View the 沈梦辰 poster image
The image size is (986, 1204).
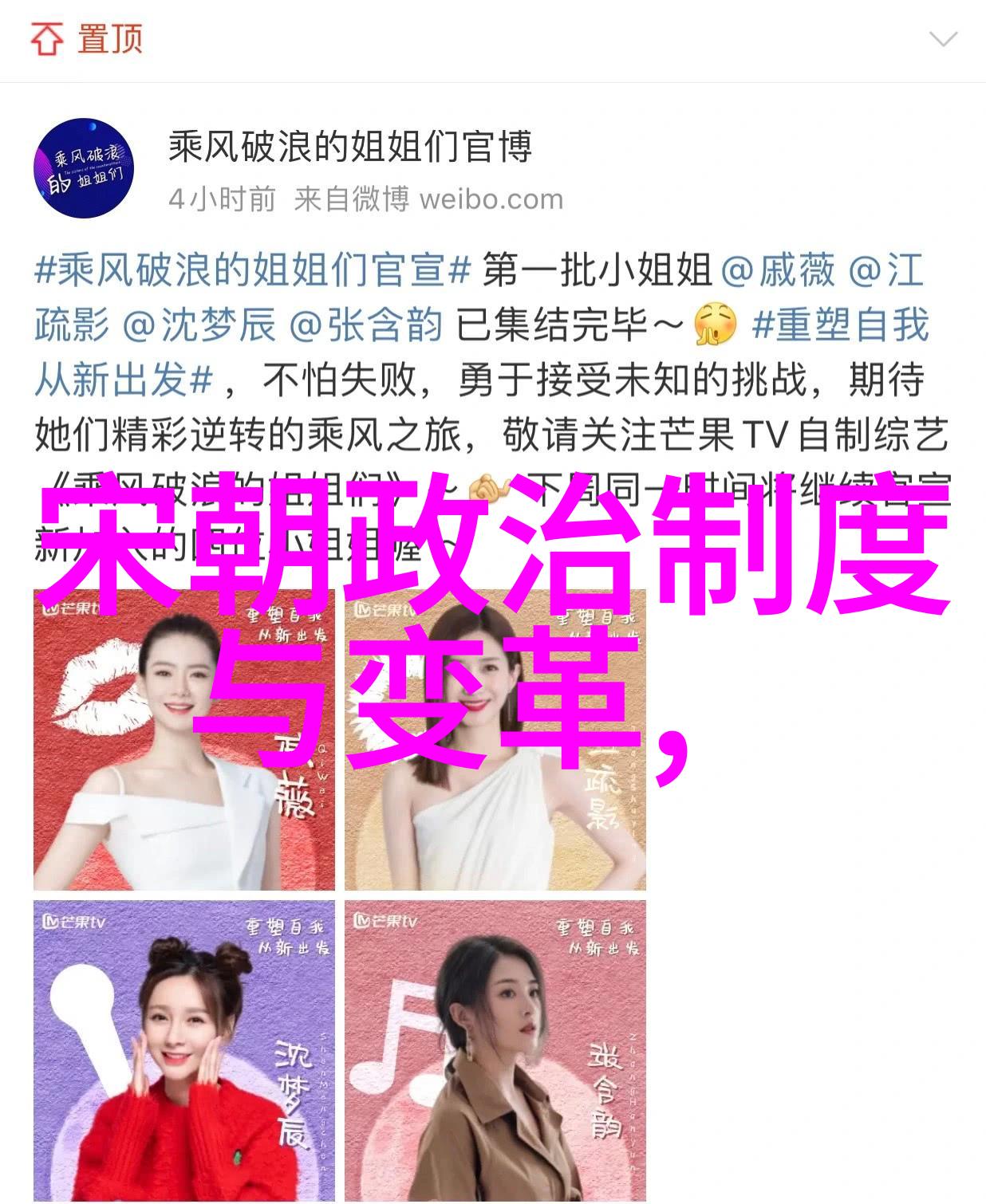[183, 1049]
